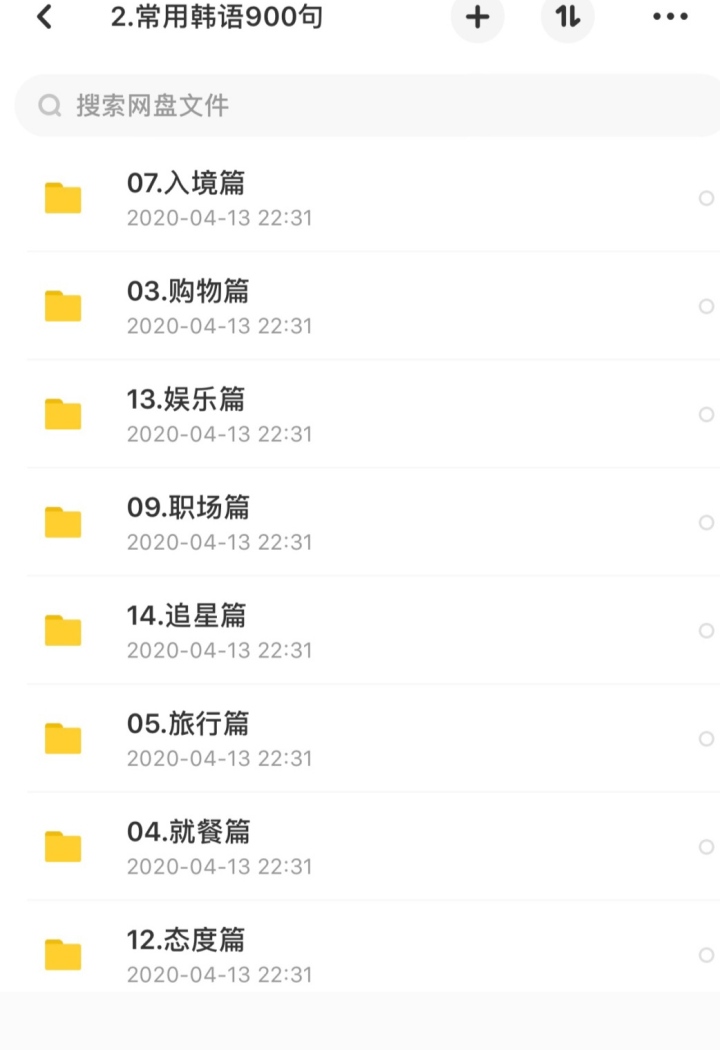Open the plus icon to add files
Image resolution: width=720 pixels, height=1050 pixels.
[x=477, y=17]
